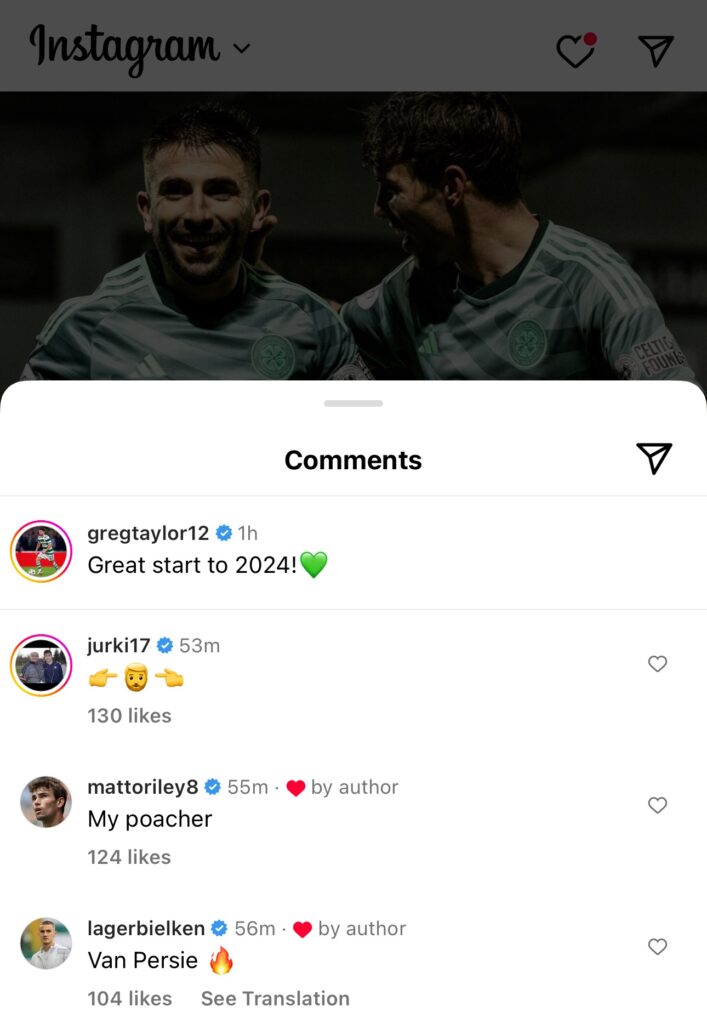Like jurki17's comment
This screenshot has height=1024, width=707.
coord(657,663)
